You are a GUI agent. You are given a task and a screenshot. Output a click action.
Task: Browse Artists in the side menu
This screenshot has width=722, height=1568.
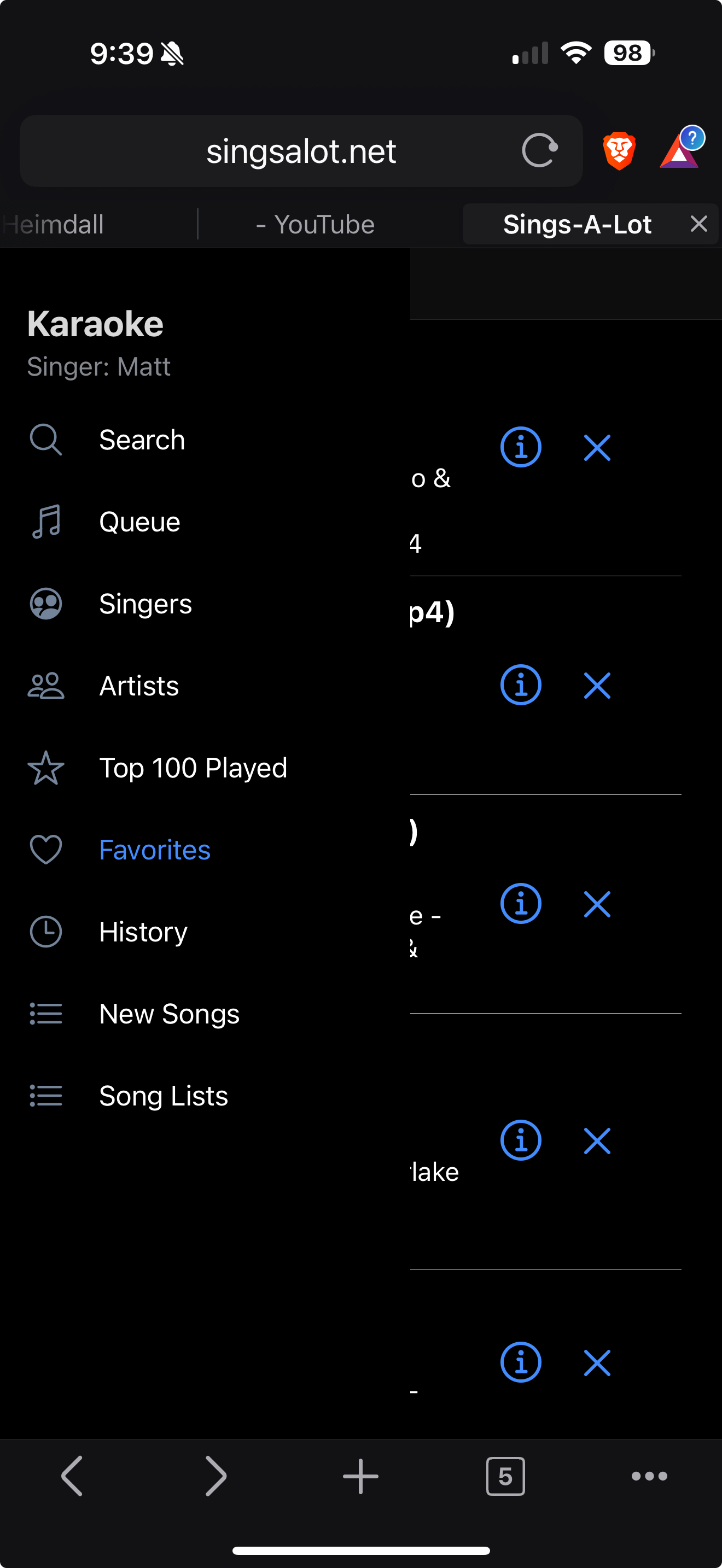coord(139,686)
